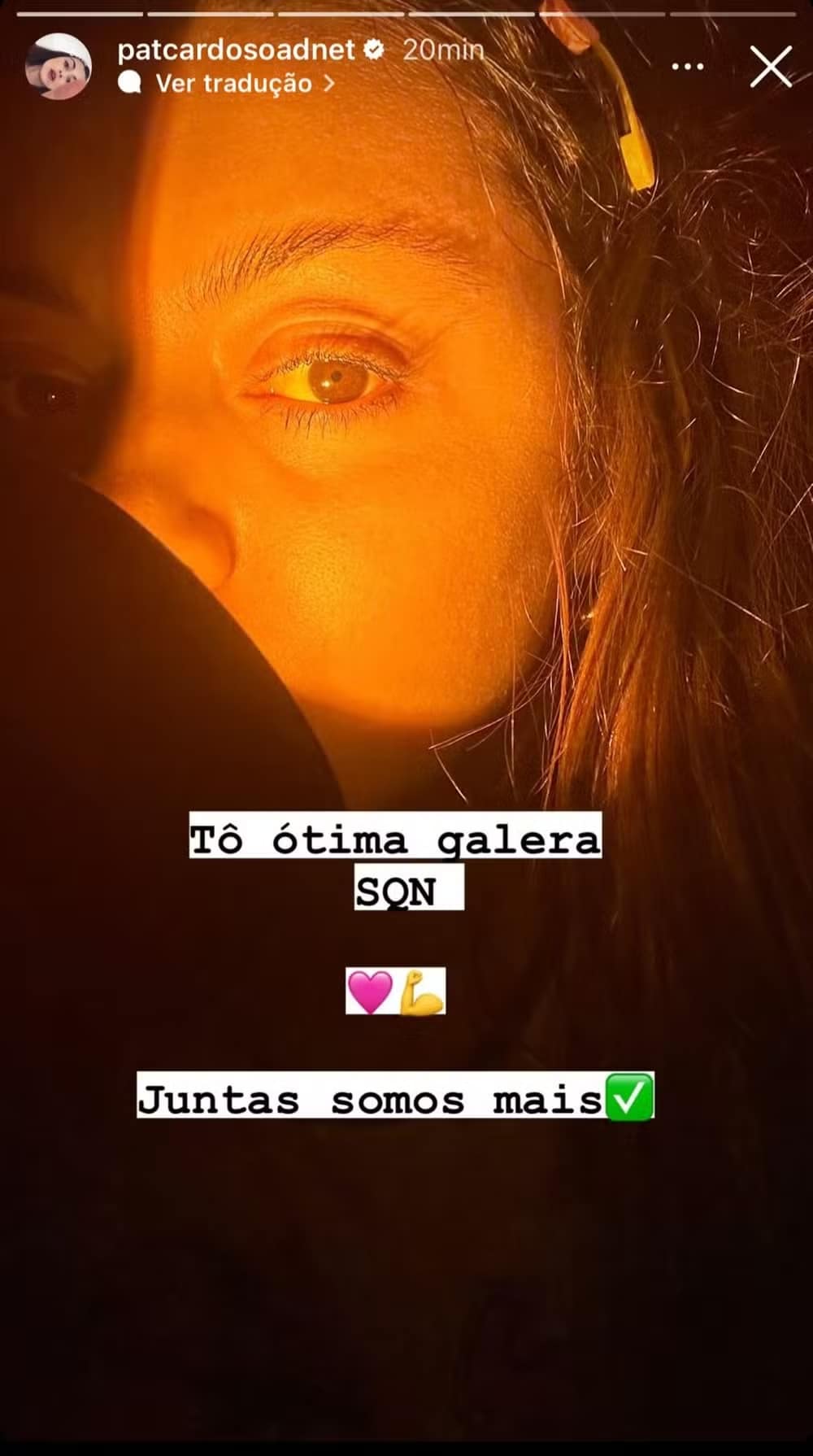
Task: Open patcardosoadnet's profile picture
Action: 59,67
